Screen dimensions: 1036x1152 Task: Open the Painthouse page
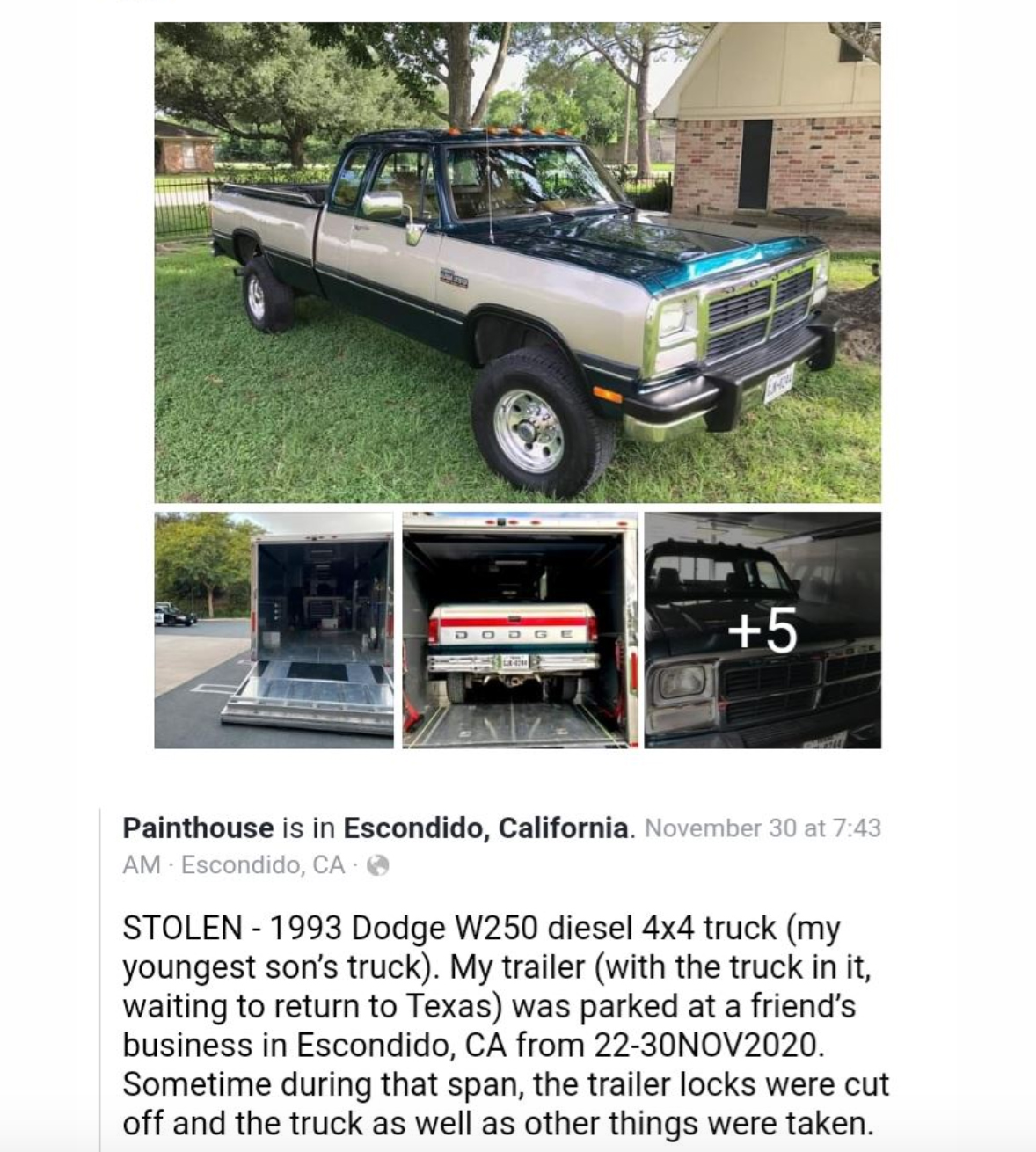pos(198,828)
